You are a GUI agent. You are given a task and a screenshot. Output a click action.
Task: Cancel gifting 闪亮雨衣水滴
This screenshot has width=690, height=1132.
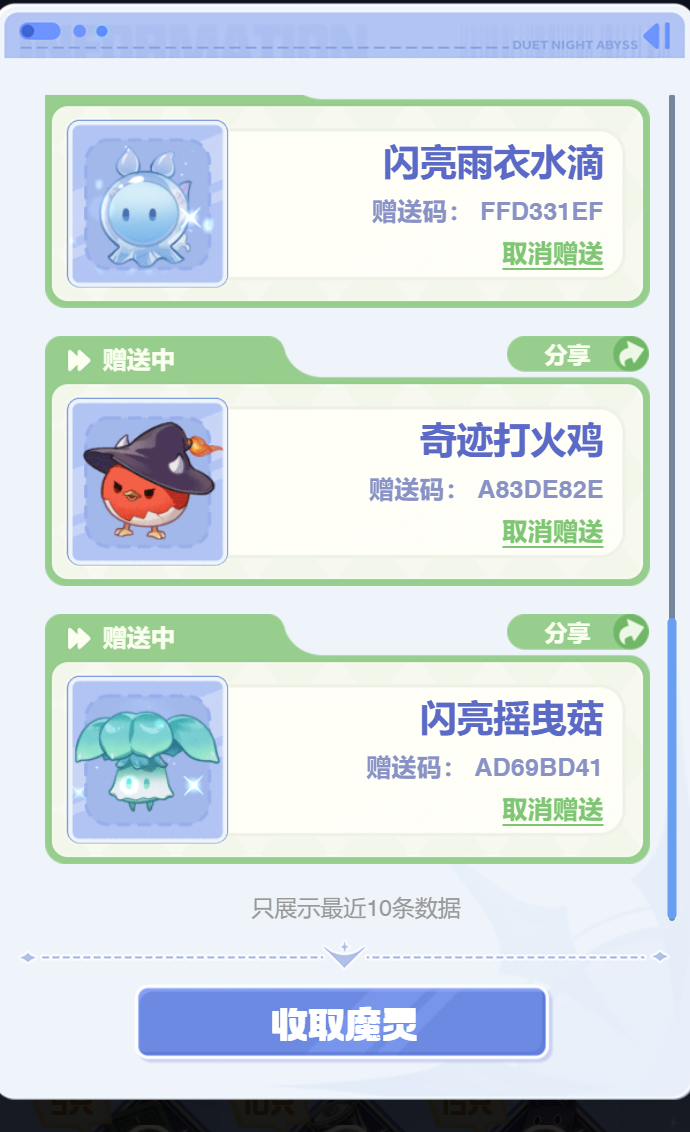click(552, 254)
